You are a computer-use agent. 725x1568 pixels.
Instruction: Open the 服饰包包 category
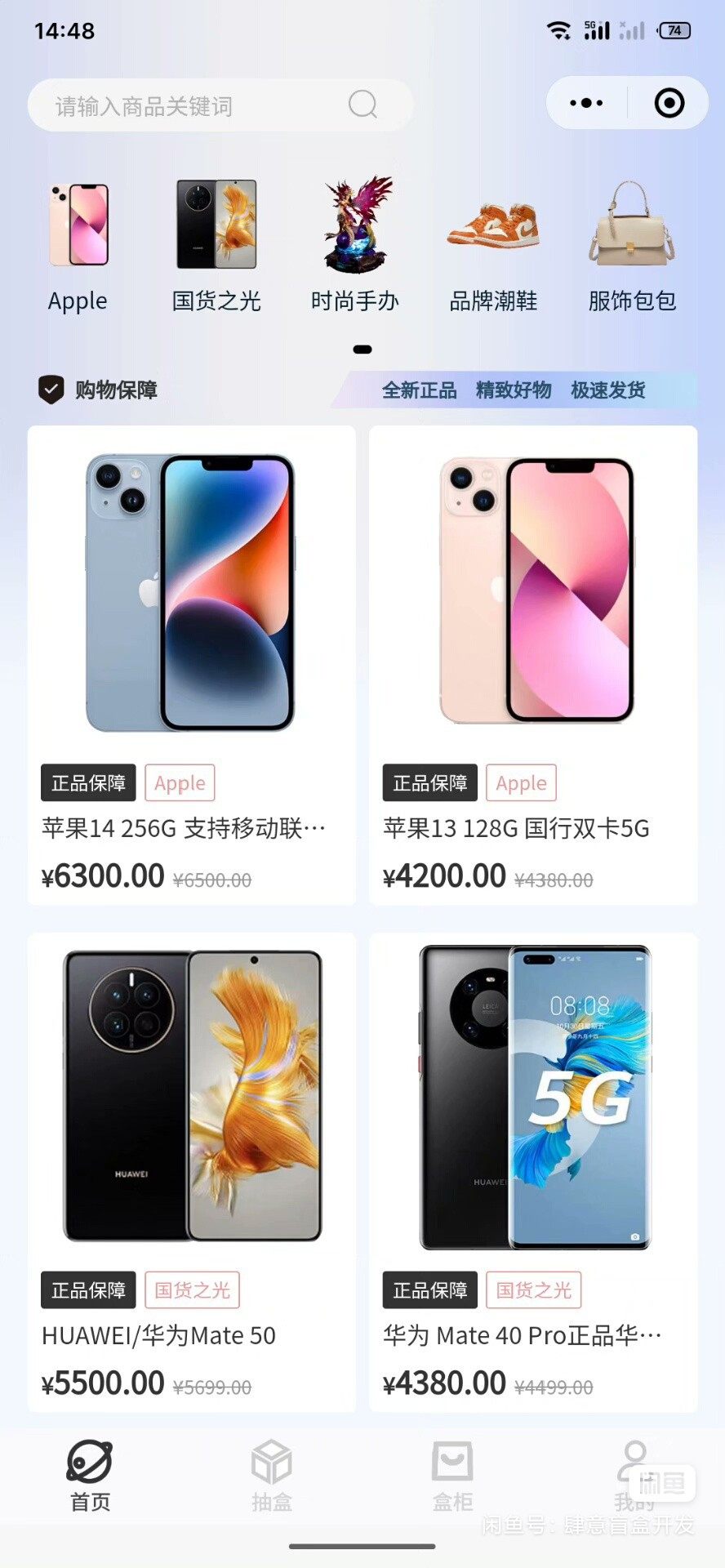[632, 245]
